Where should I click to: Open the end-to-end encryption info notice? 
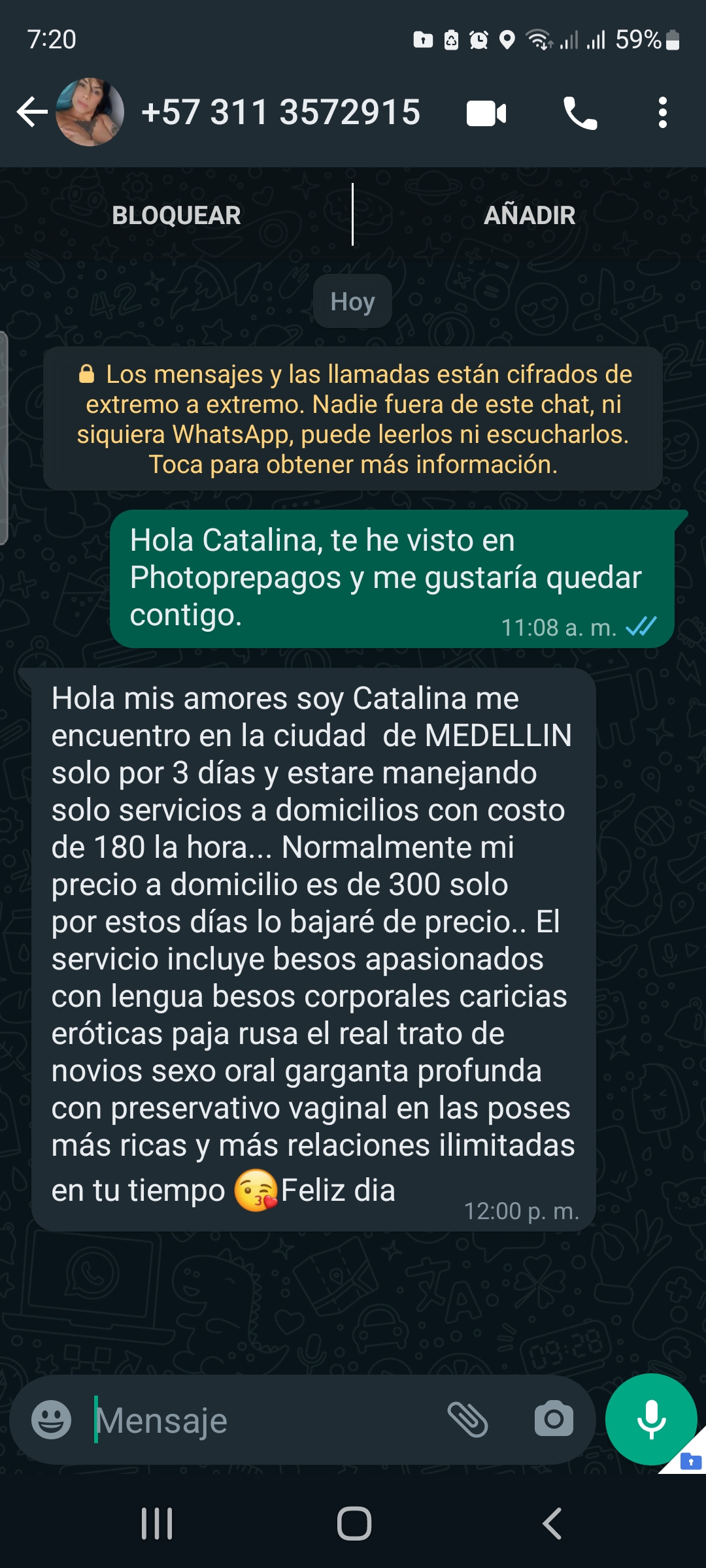point(353,419)
